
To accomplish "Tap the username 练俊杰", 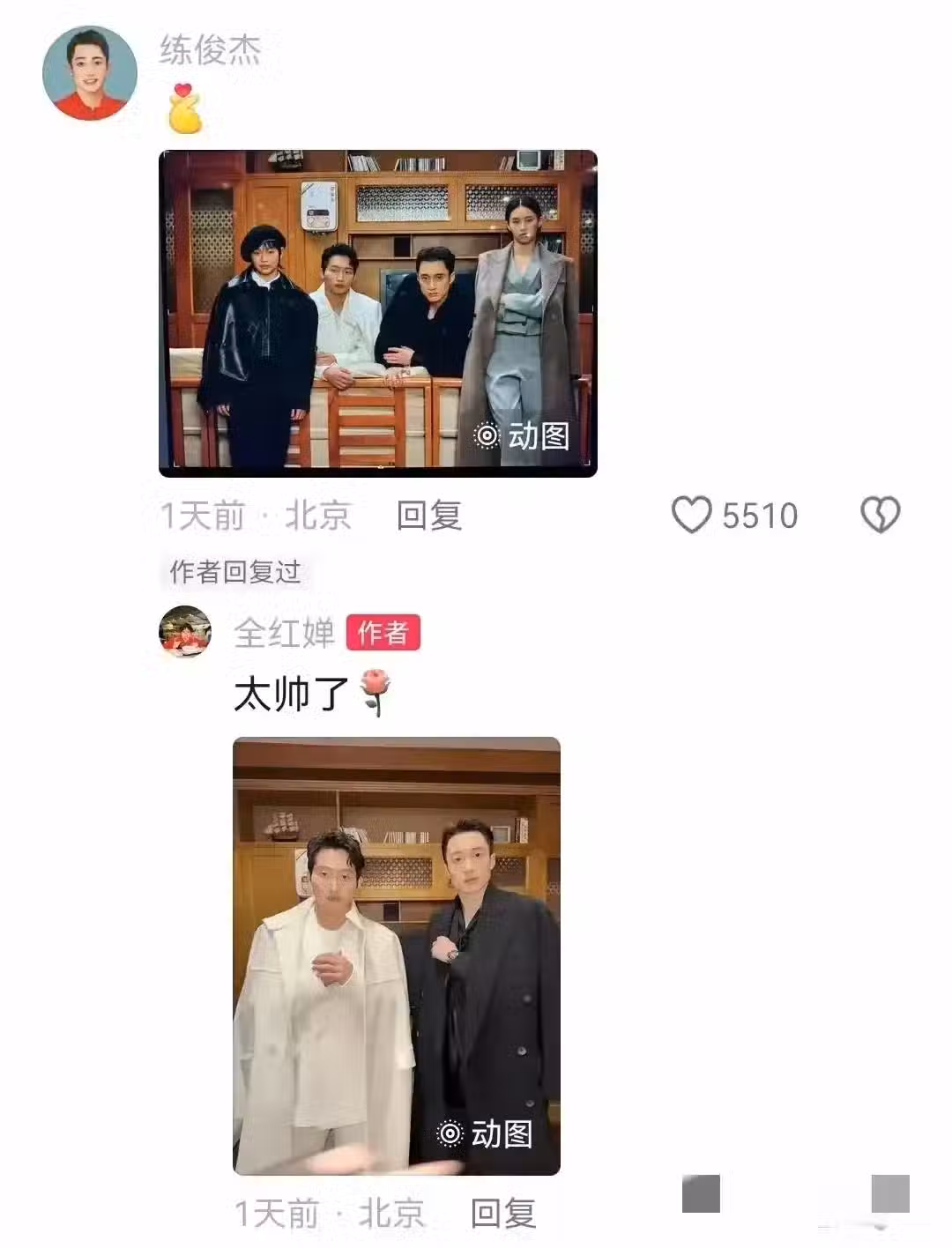I will tap(211, 50).
